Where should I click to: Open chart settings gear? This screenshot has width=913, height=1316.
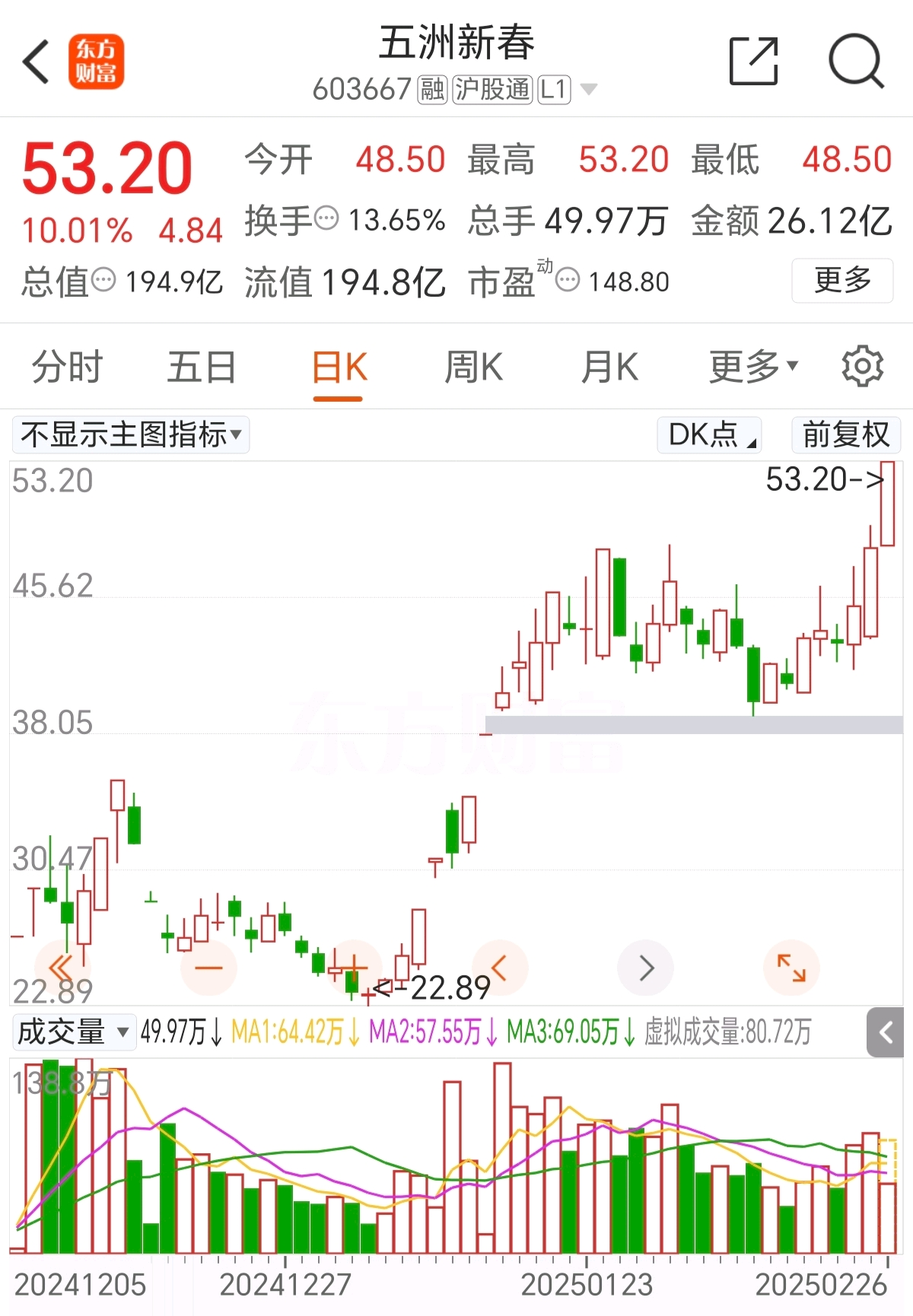pyautogui.click(x=862, y=367)
